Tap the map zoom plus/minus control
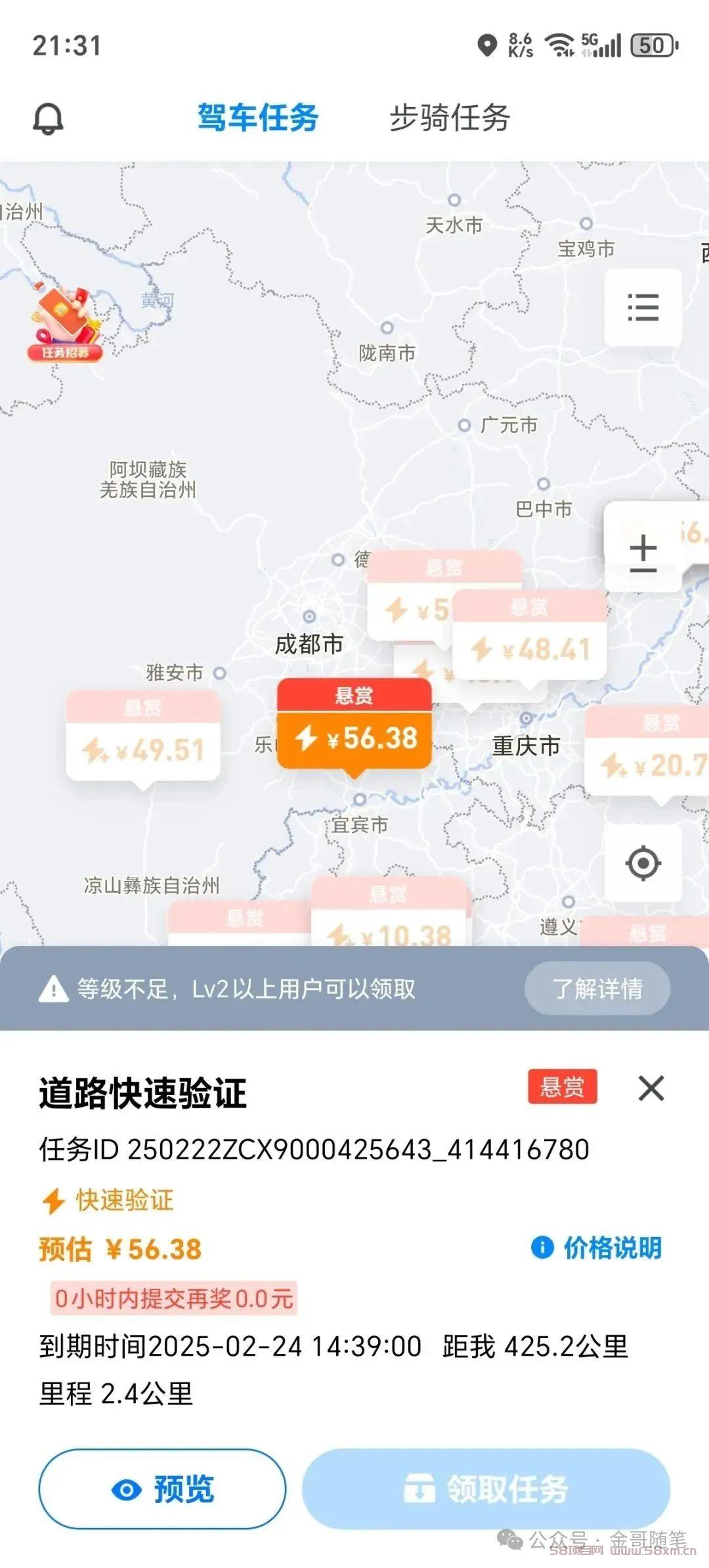The width and height of the screenshot is (709, 1568). click(643, 552)
